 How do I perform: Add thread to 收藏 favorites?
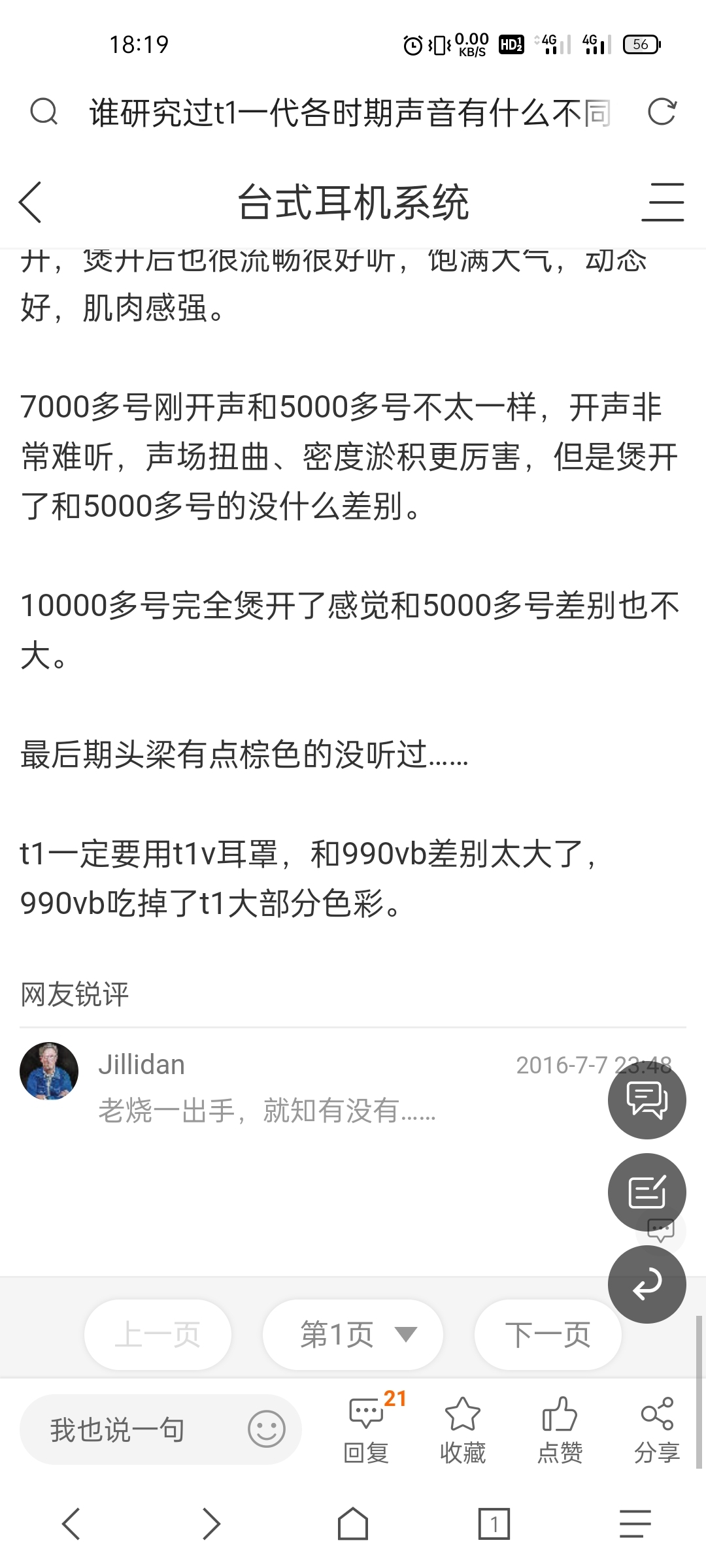[x=463, y=1429]
